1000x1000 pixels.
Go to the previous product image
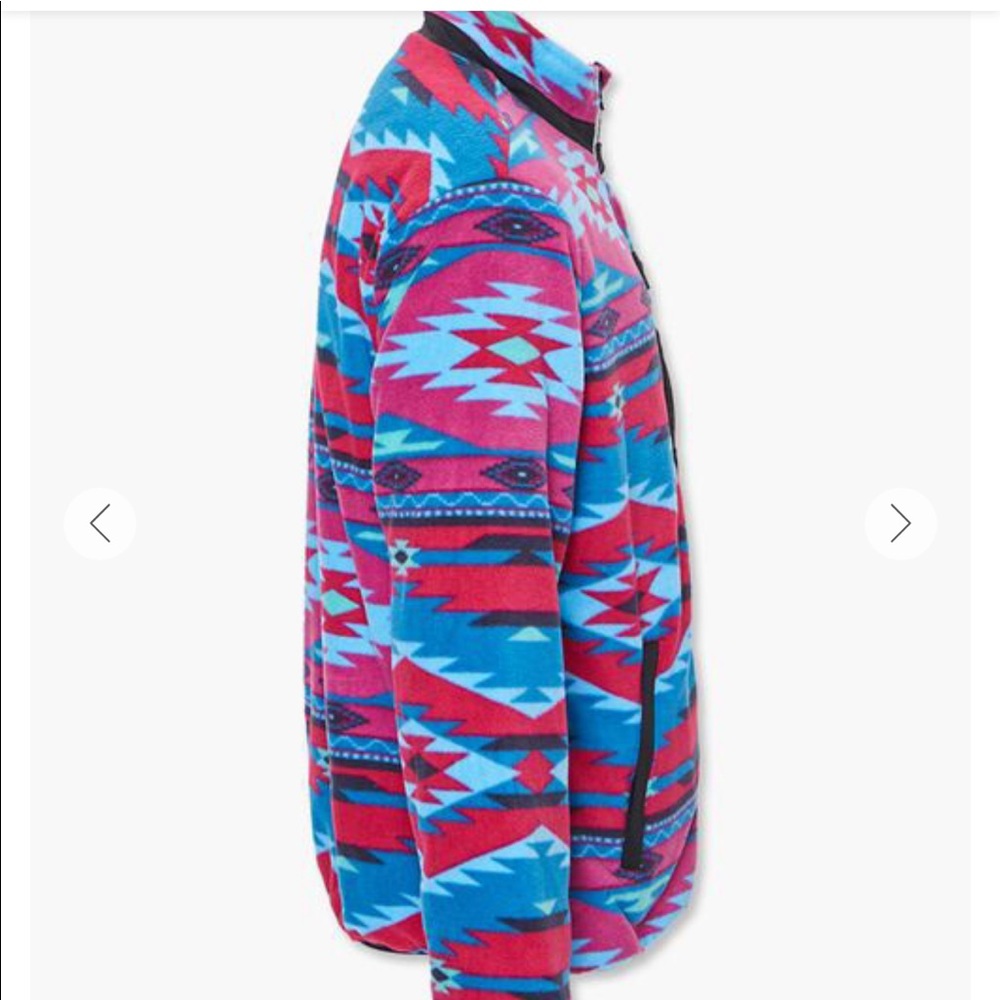tap(100, 523)
